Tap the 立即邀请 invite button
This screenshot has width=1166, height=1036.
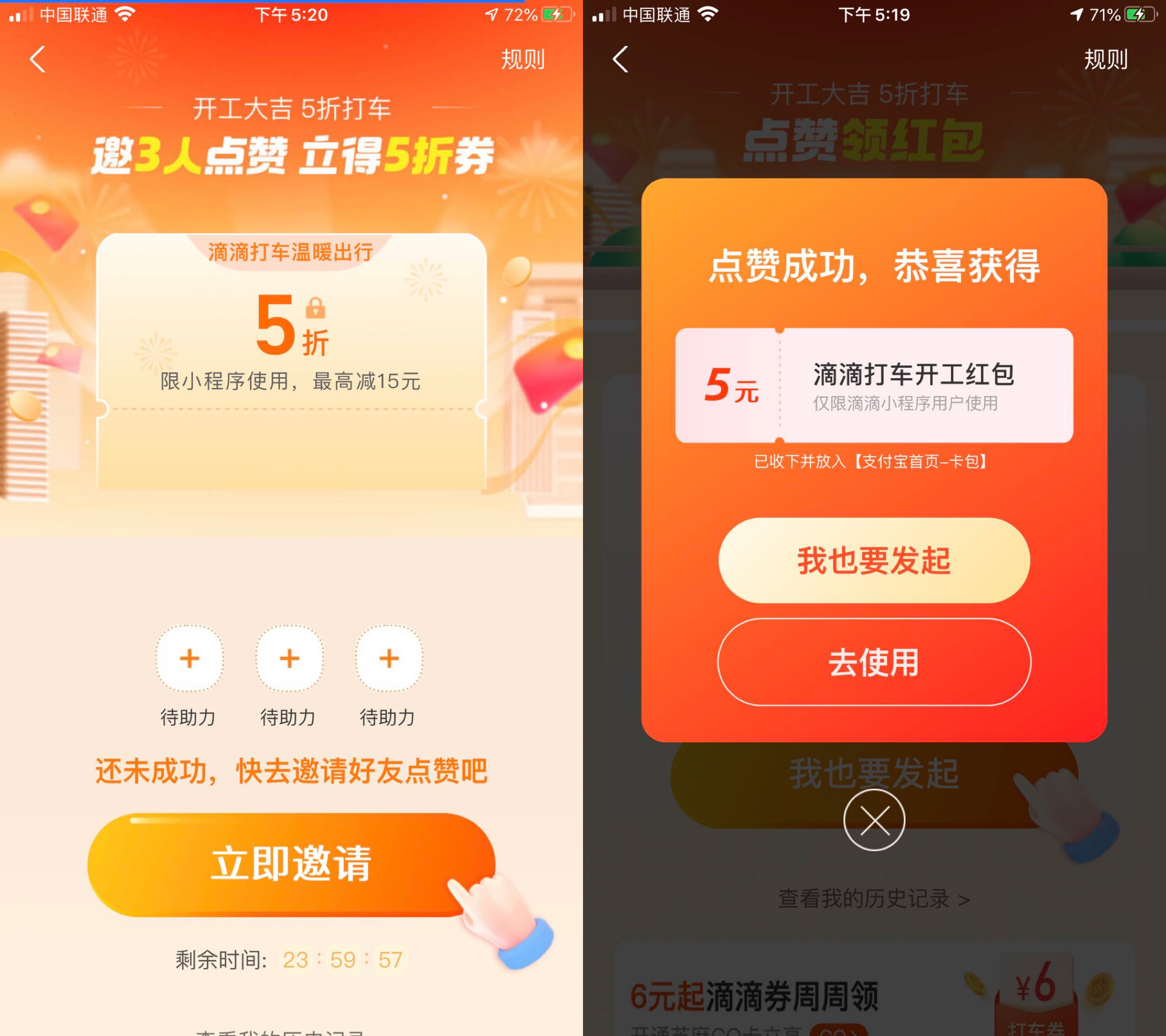291,864
